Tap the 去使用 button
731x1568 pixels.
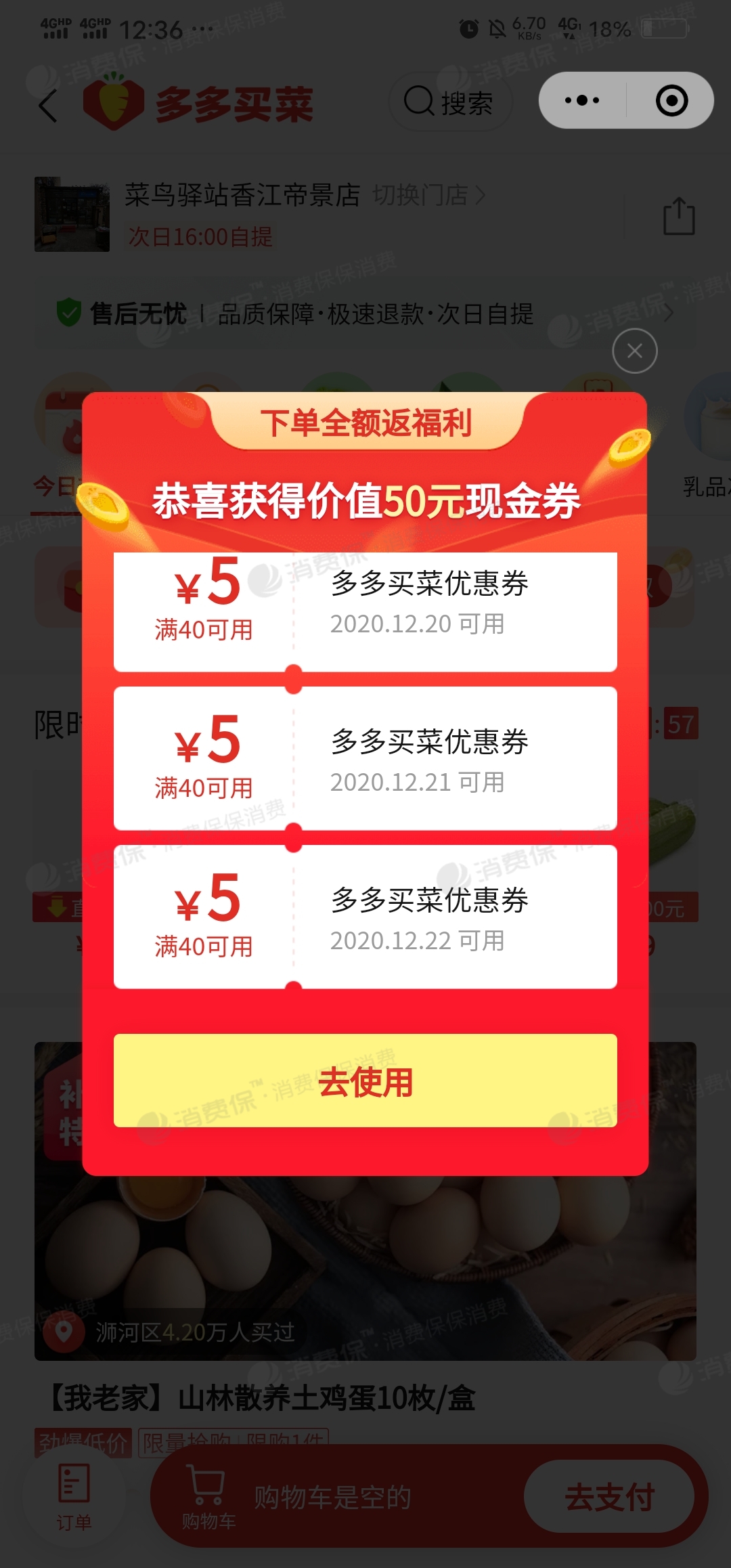[365, 1081]
